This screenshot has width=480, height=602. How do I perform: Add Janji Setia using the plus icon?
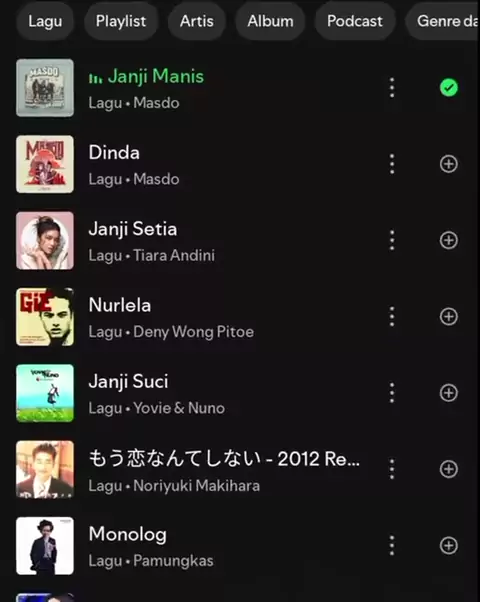point(449,240)
